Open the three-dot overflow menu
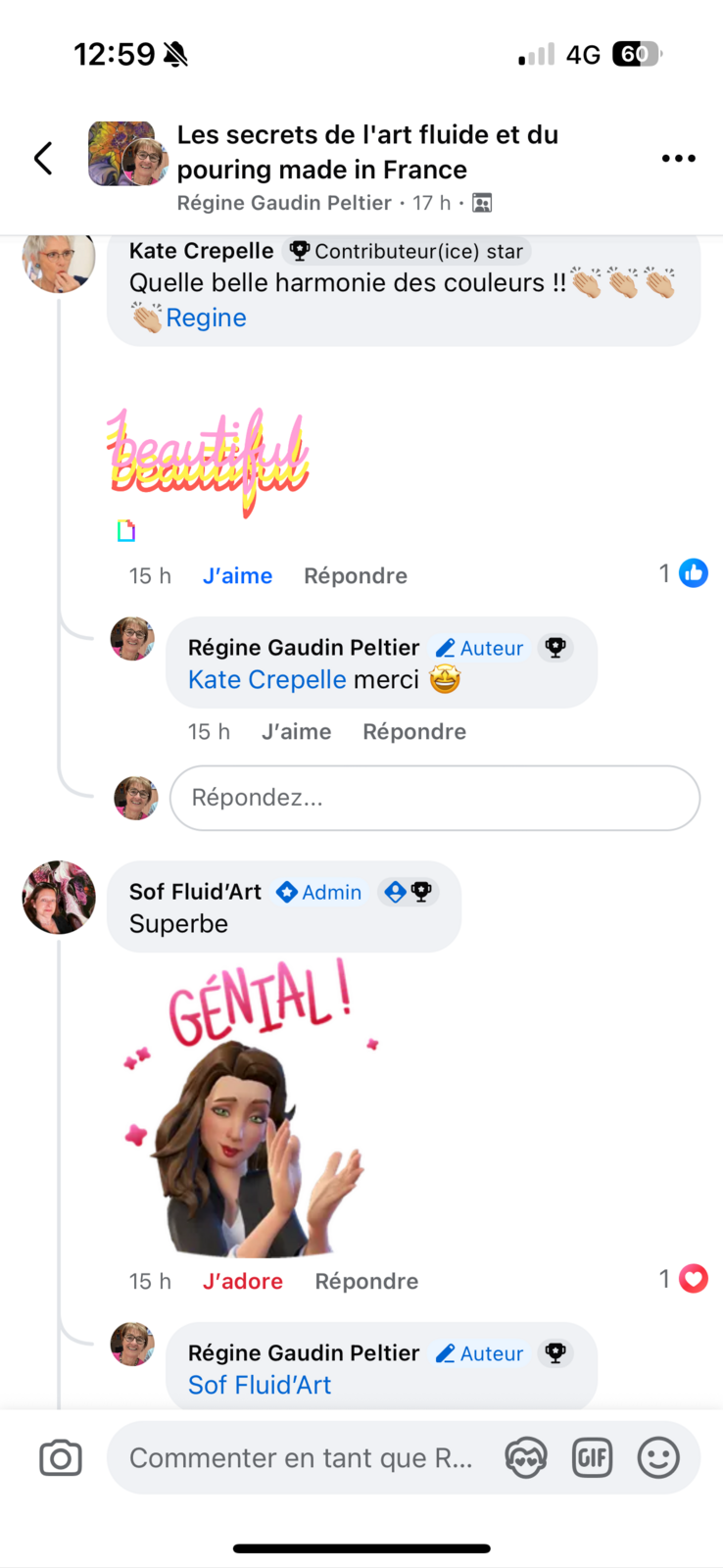Screen dimensions: 723x1568 coord(678,158)
